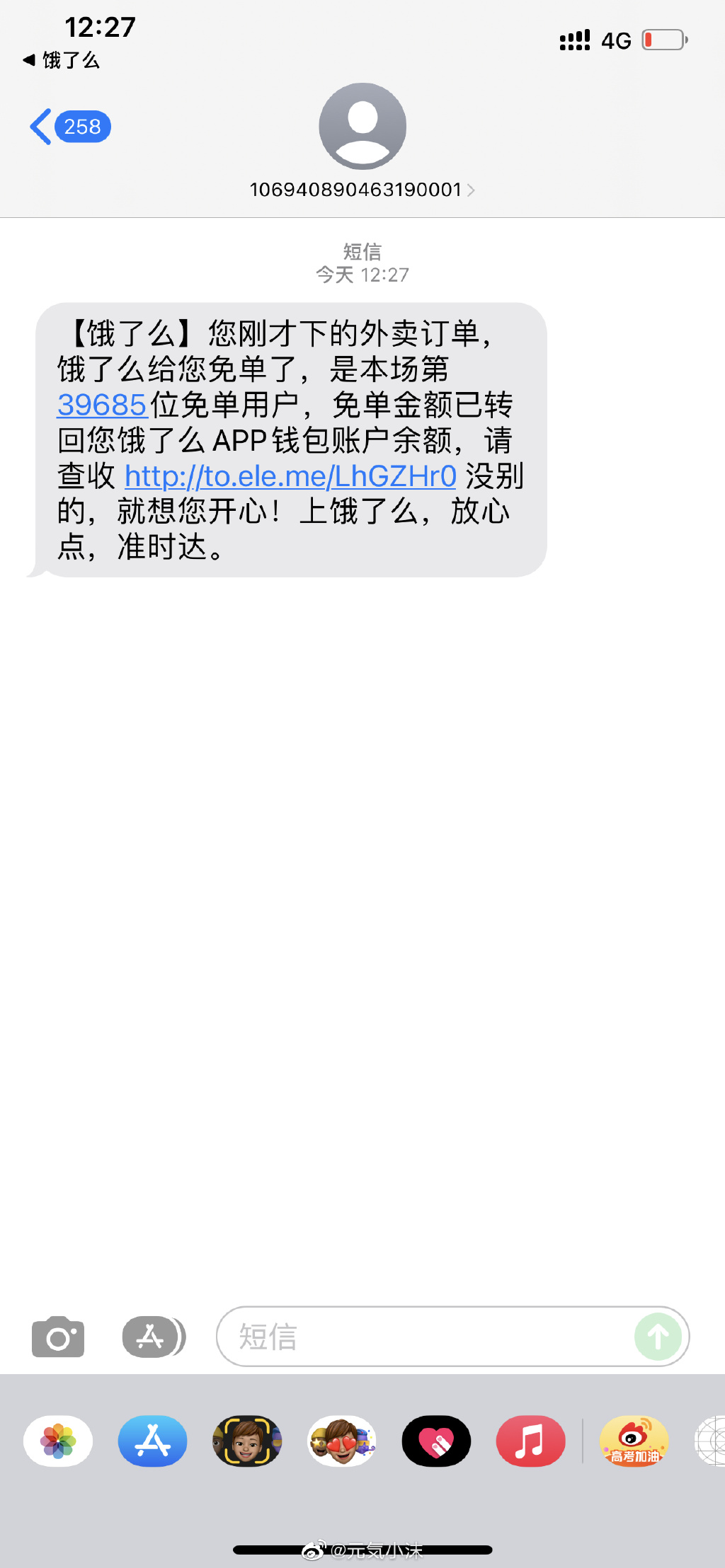The image size is (725, 1568).
Task: Return to the 饿了么 app
Action: click(x=62, y=60)
